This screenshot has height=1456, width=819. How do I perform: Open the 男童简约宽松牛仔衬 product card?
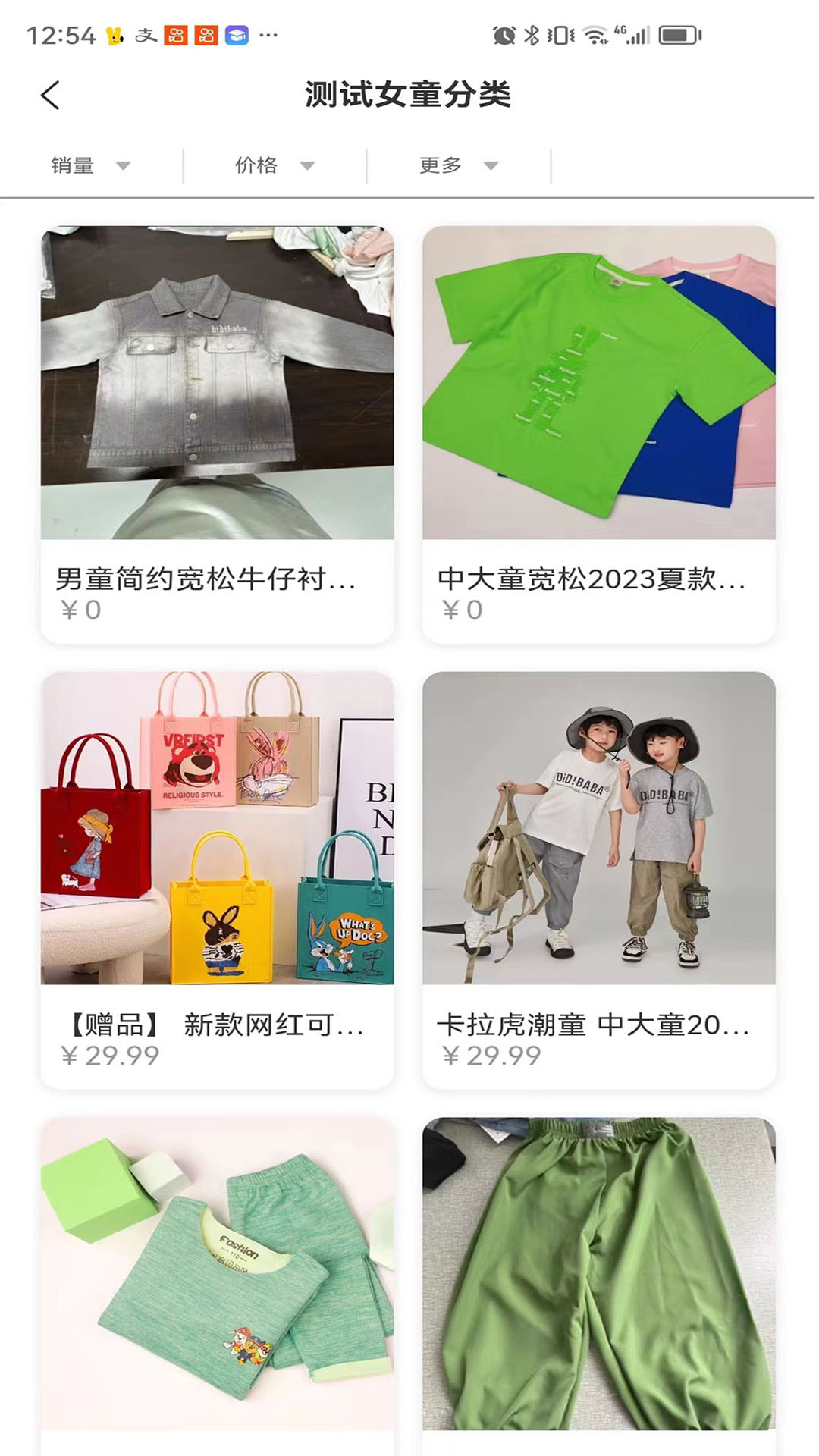coord(217,434)
